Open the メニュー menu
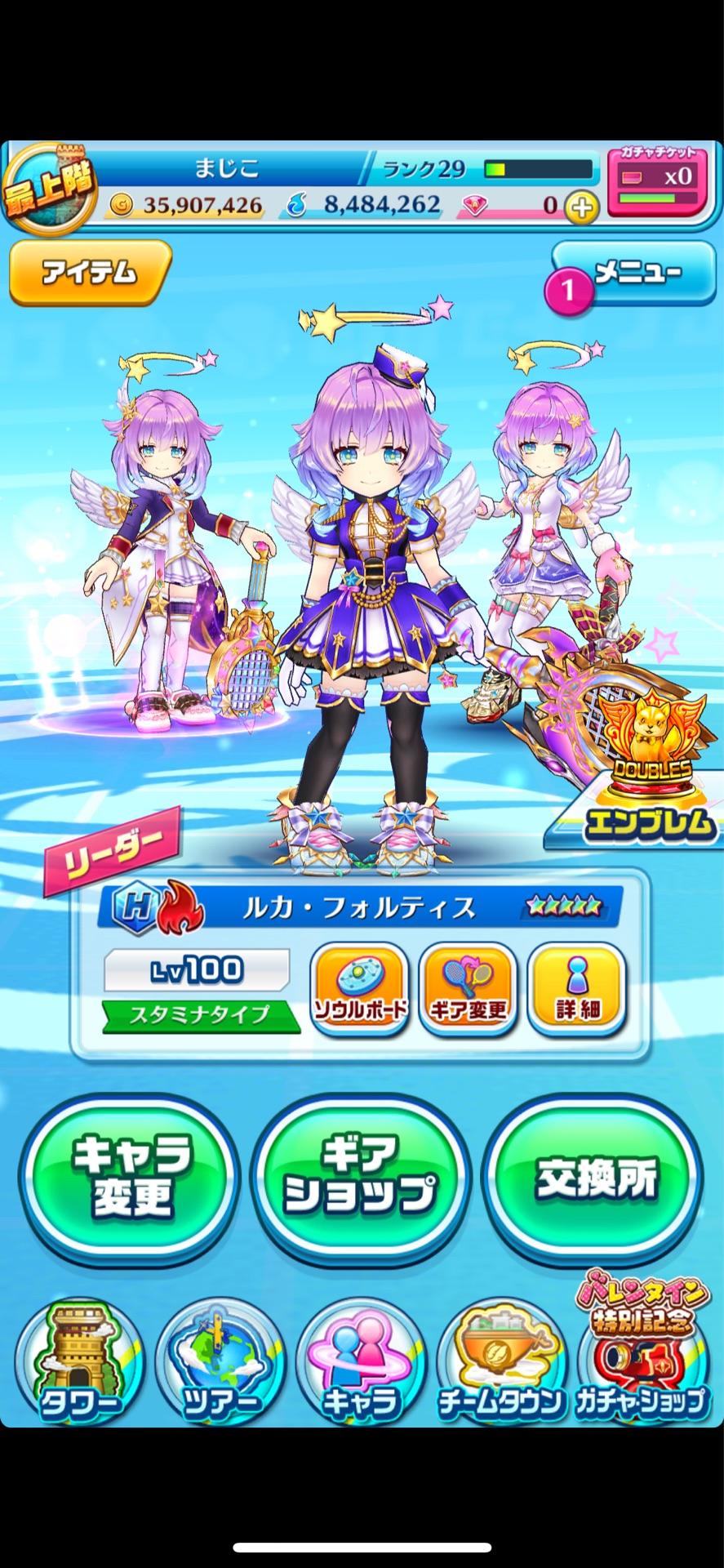The height and width of the screenshot is (1568, 724). [x=633, y=274]
